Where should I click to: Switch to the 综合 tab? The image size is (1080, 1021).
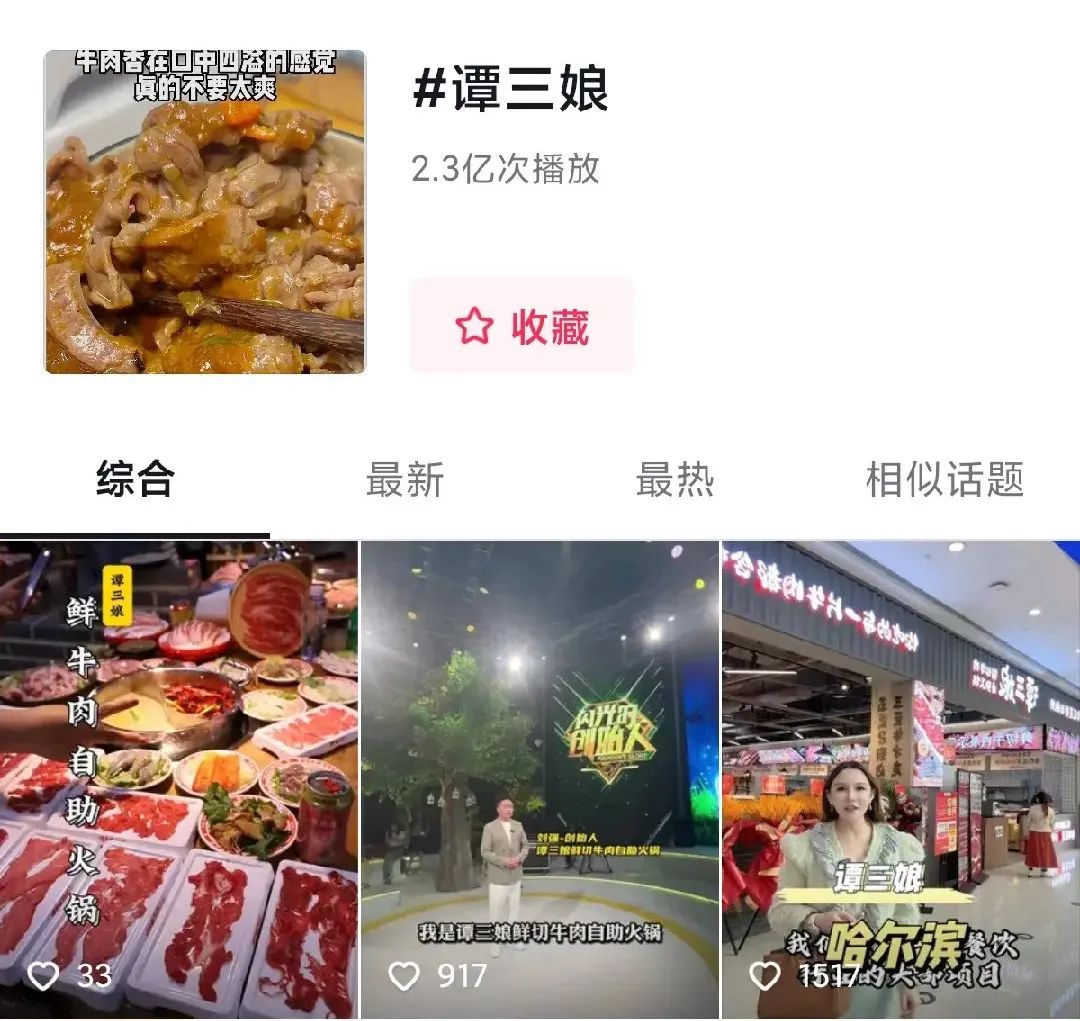(x=135, y=479)
